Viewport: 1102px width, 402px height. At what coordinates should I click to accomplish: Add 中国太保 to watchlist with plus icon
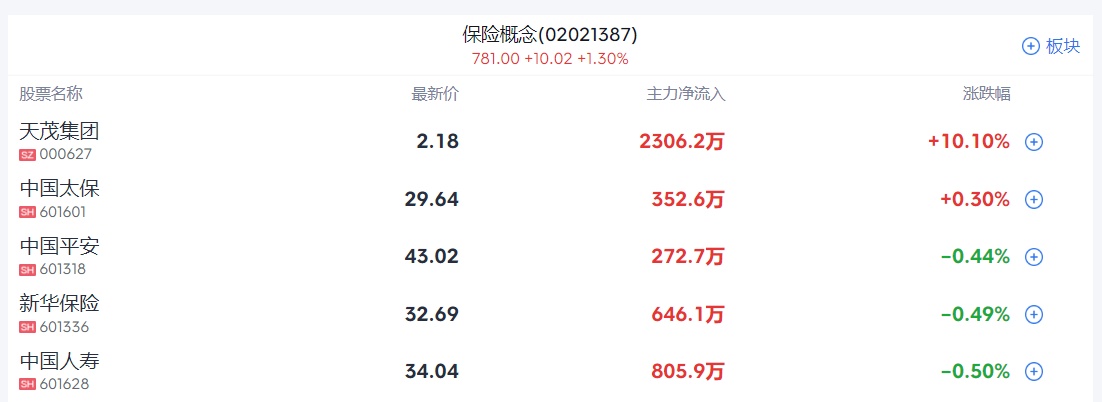click(x=1034, y=199)
